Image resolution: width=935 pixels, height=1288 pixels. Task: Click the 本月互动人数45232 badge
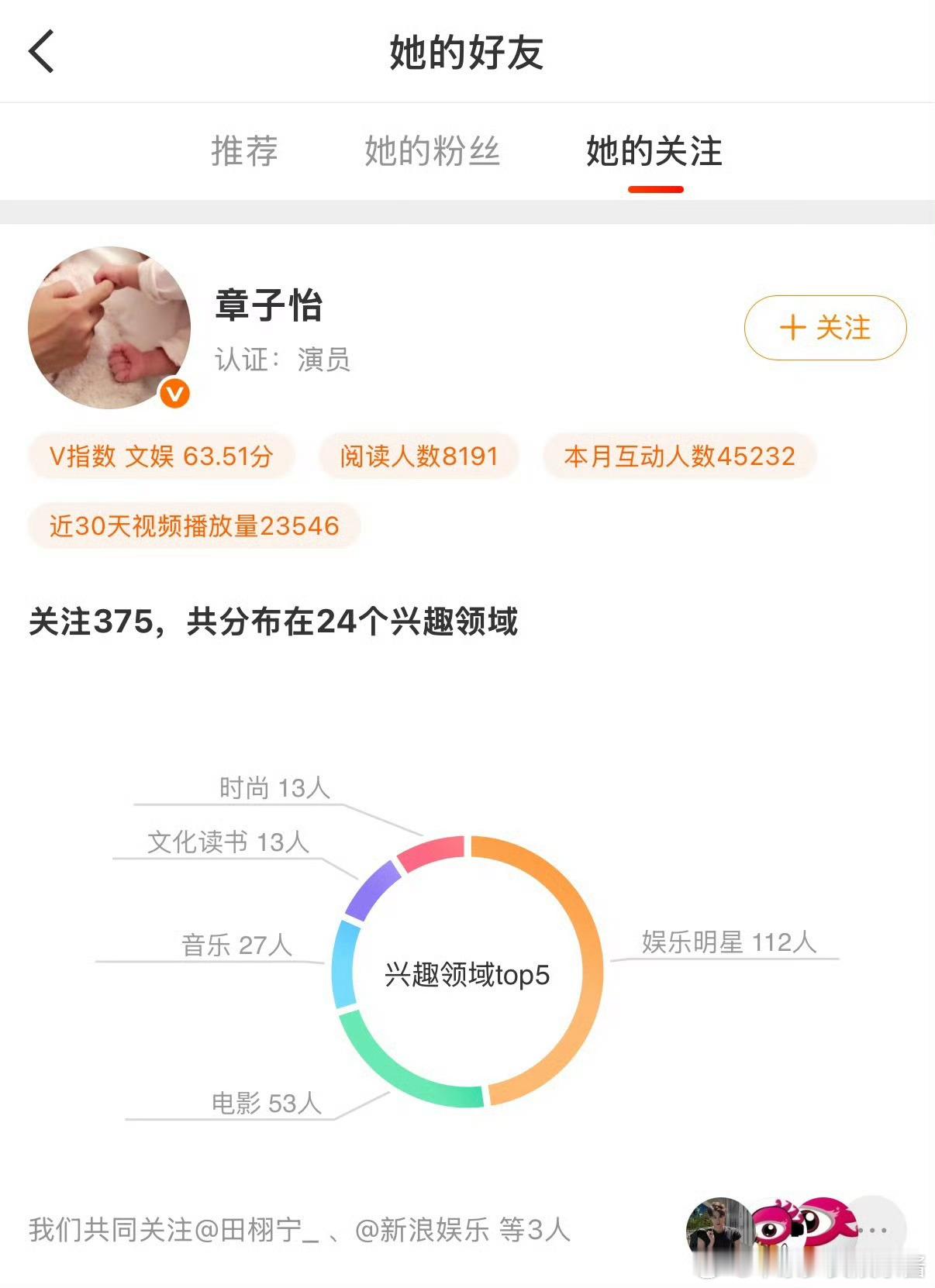(678, 456)
